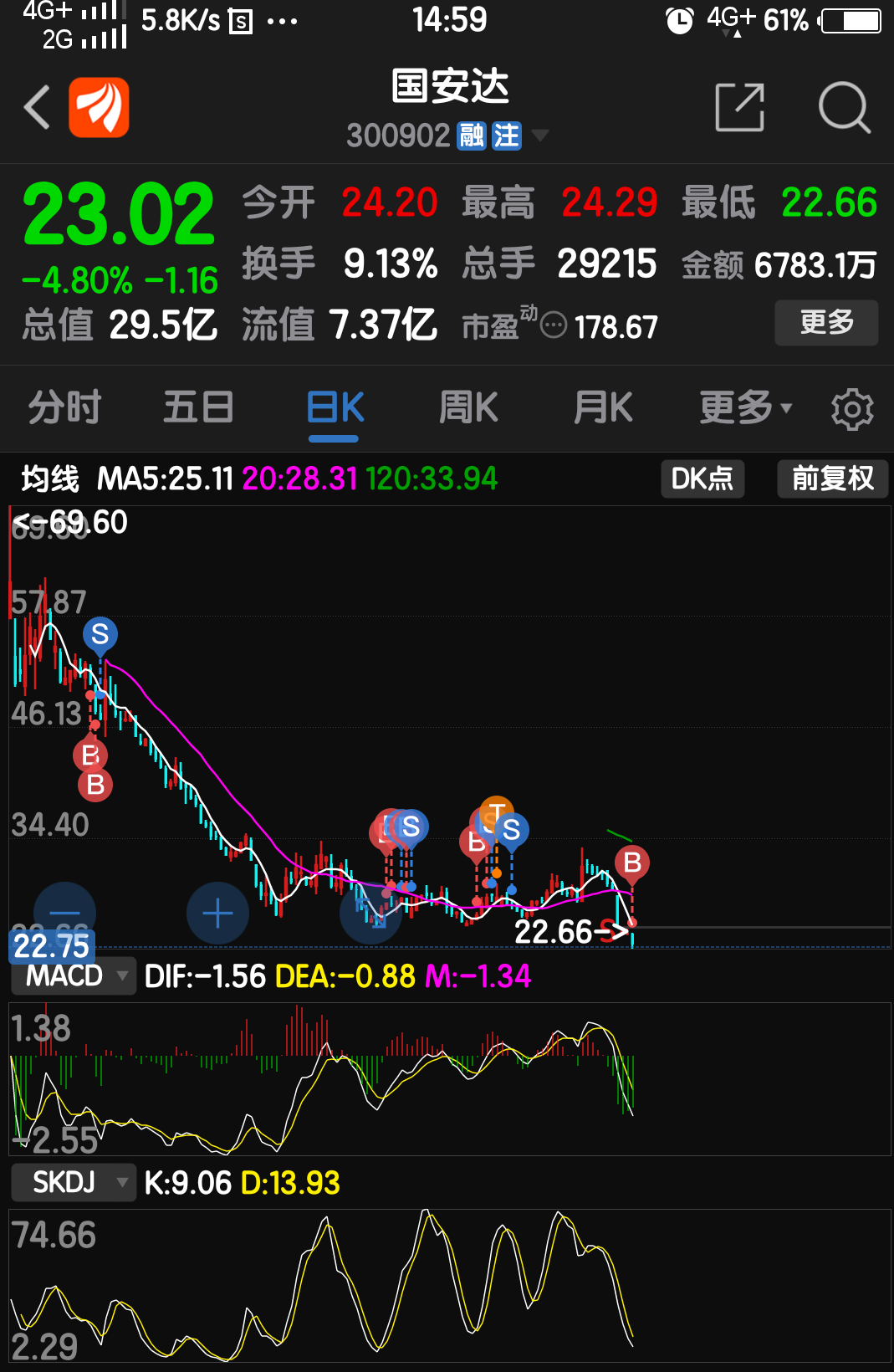Tap the 更多 button for more stock data
The width and height of the screenshot is (894, 1372).
coord(826,323)
